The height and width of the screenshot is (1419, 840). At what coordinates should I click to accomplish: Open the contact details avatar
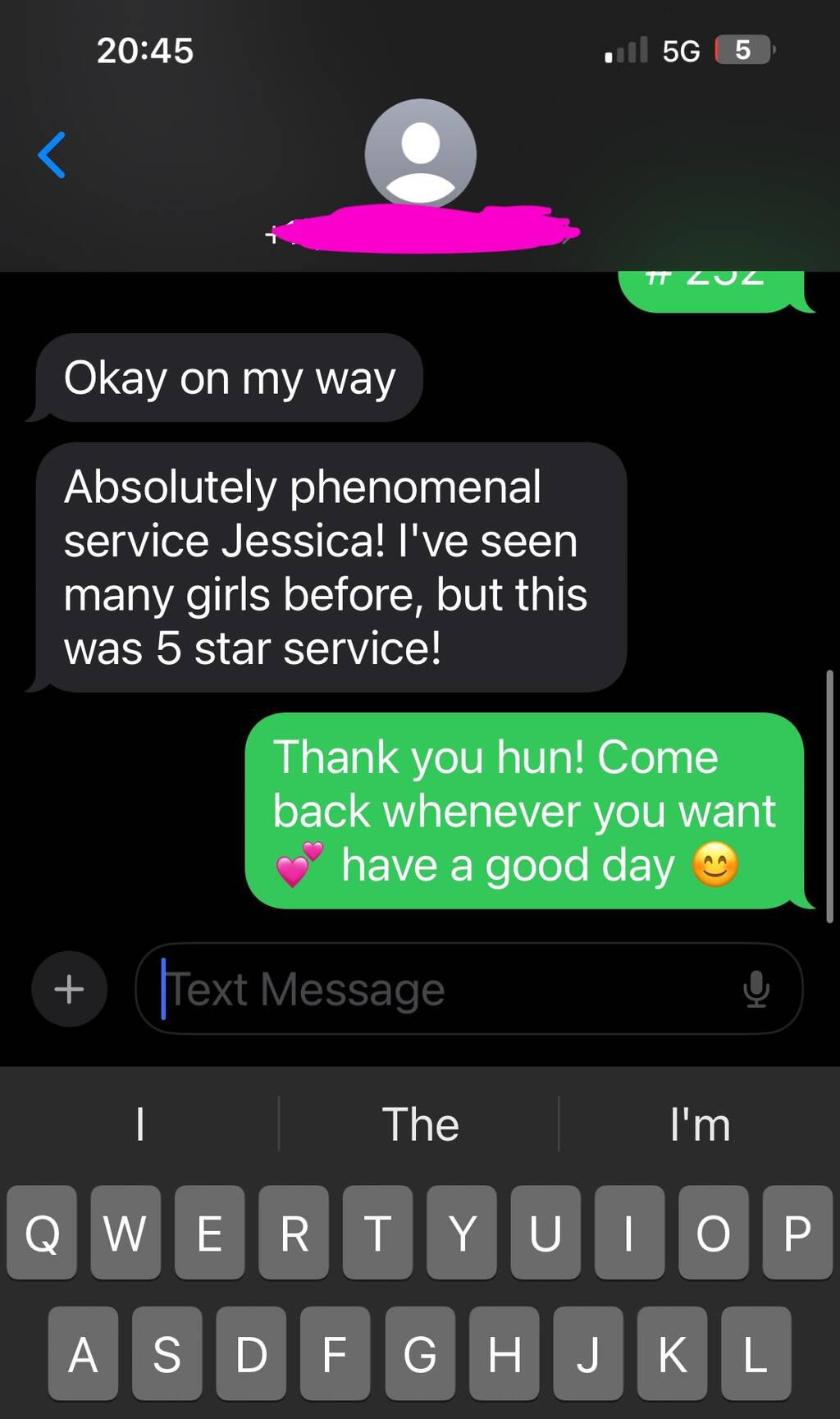click(x=420, y=154)
